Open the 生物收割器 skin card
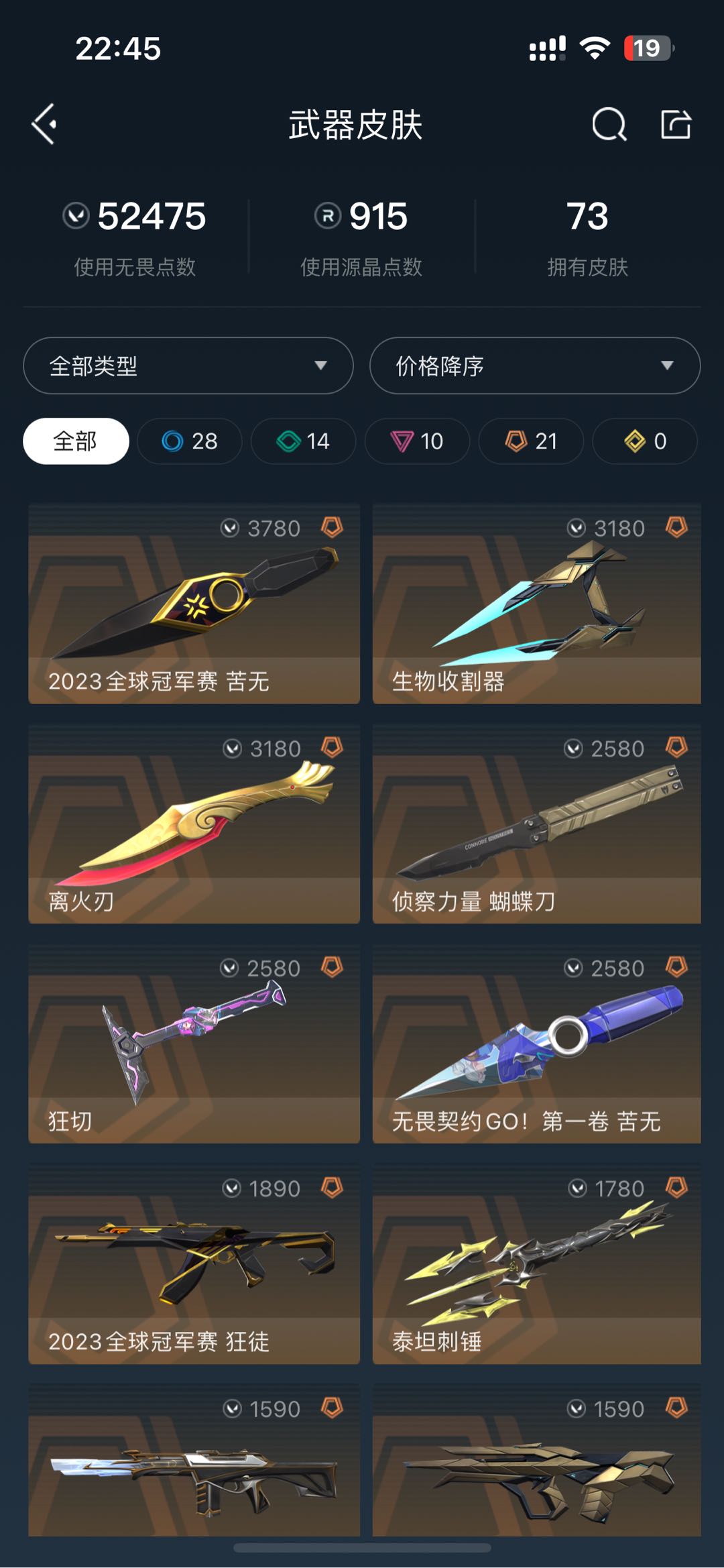 [x=537, y=604]
